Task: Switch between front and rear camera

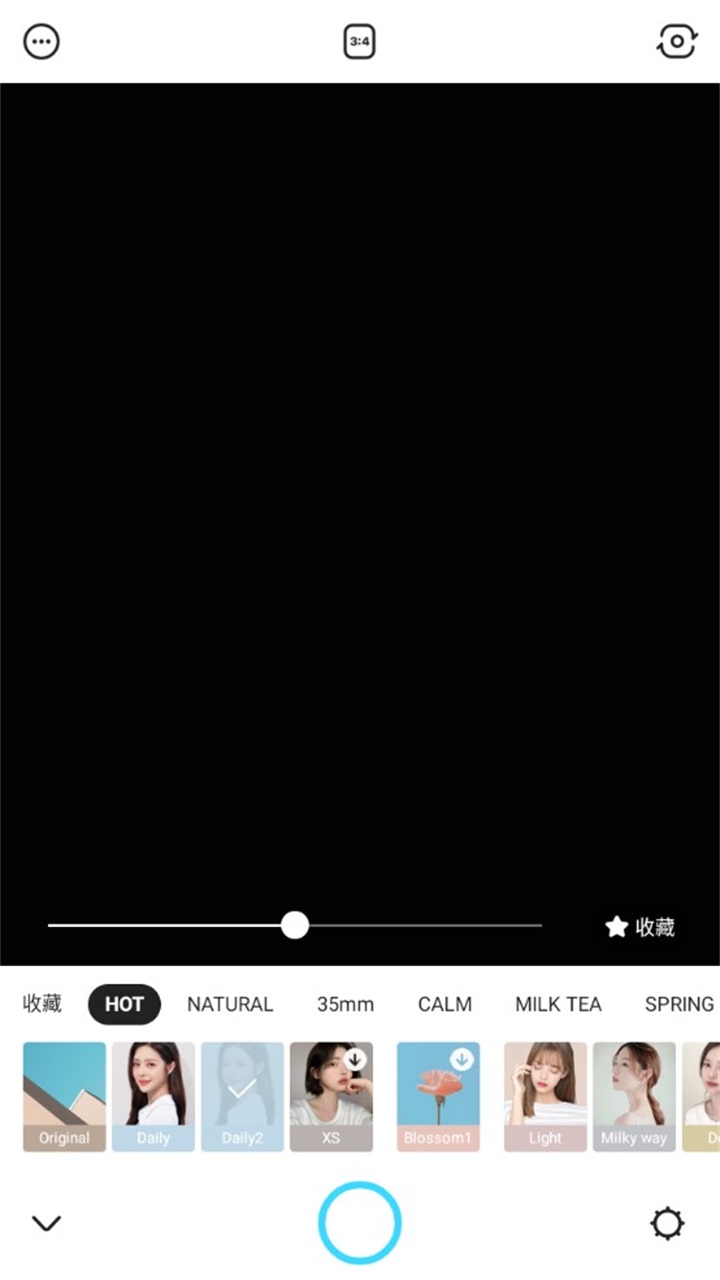Action: (677, 42)
